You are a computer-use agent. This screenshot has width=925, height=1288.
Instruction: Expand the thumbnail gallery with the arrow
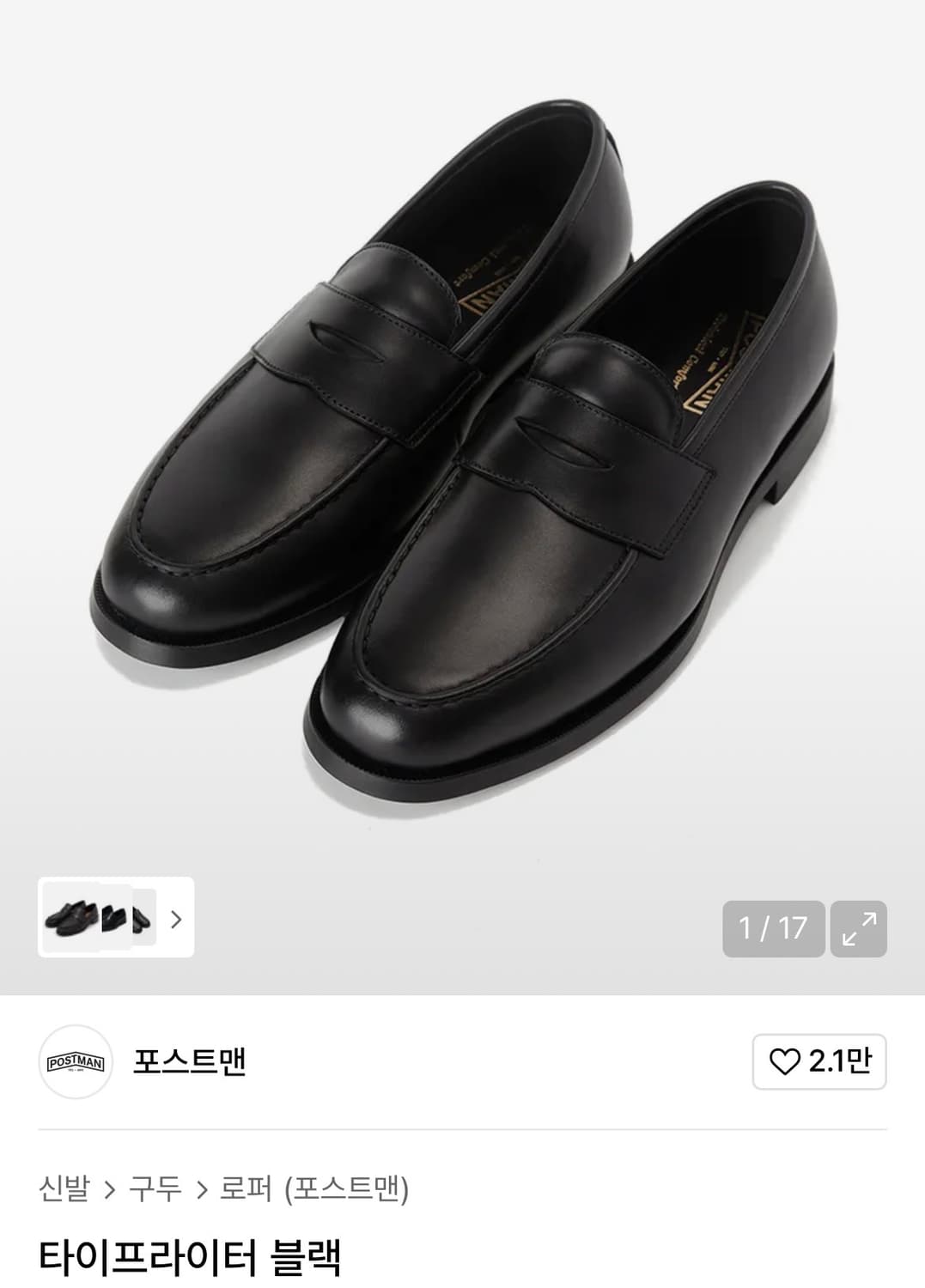176,920
